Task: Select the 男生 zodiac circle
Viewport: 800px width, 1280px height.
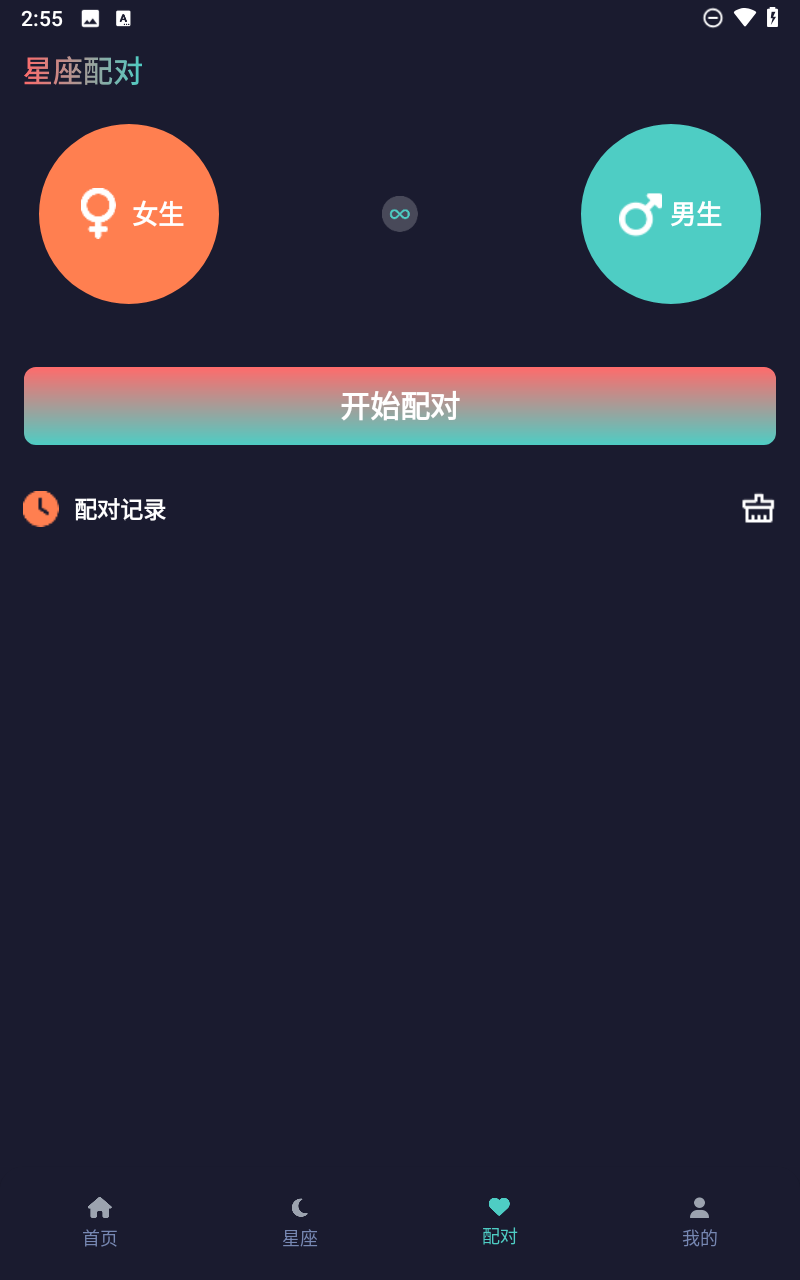Action: click(671, 214)
